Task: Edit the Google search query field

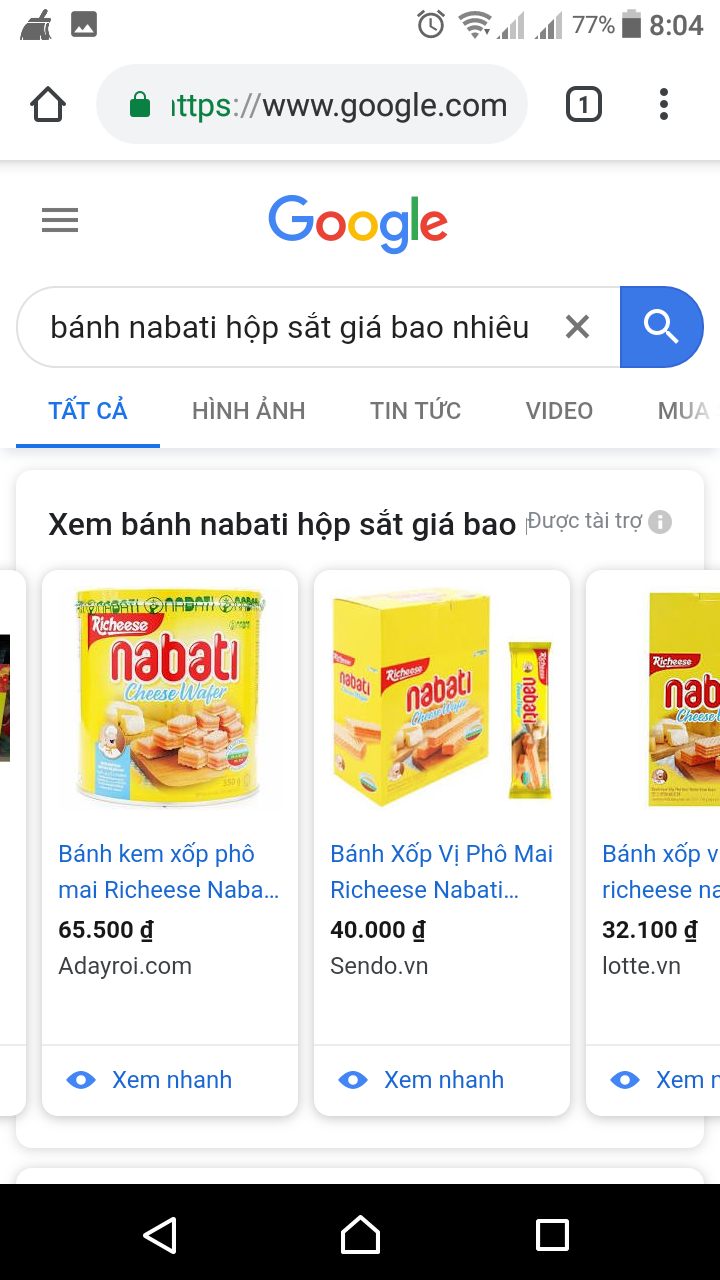Action: 290,327
